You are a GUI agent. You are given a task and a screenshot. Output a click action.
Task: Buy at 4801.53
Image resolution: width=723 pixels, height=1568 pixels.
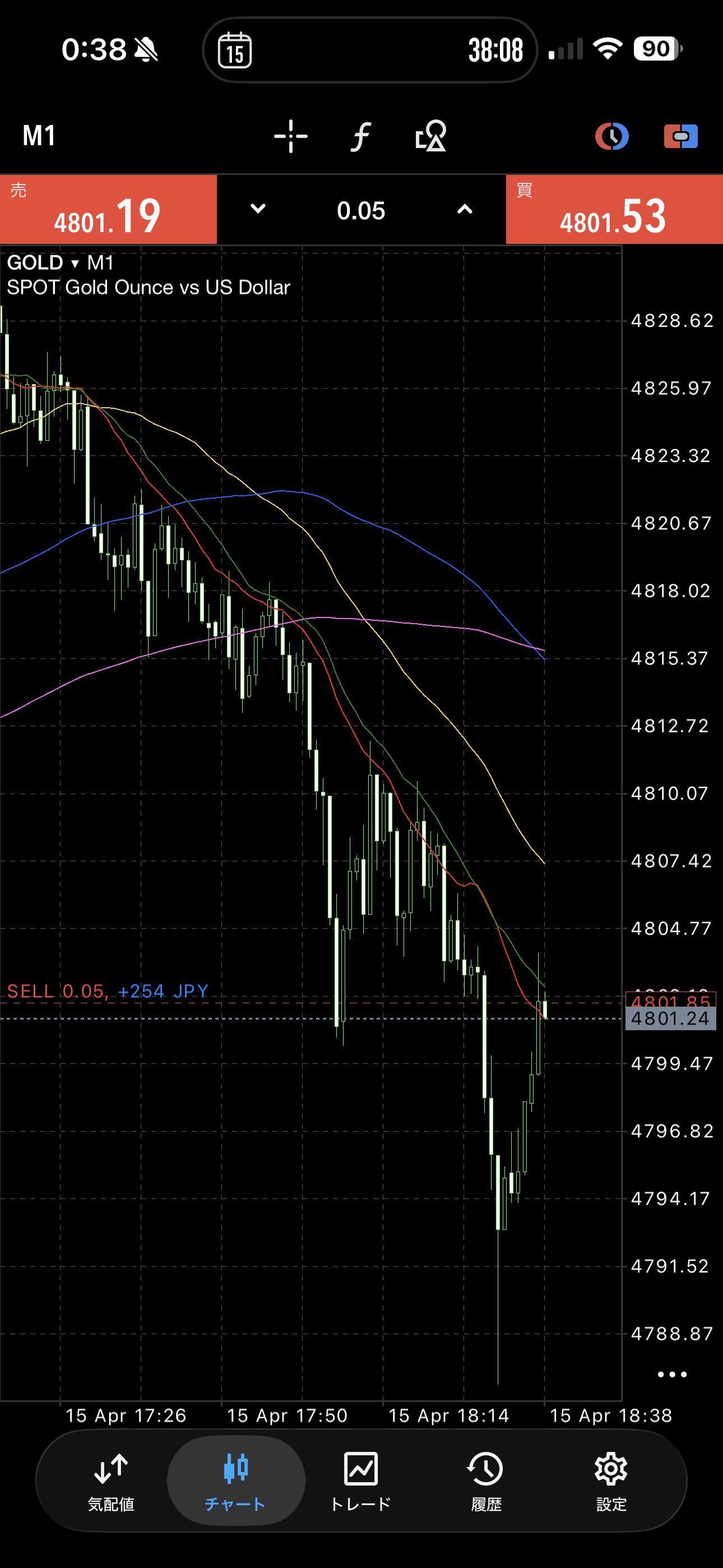[614, 210]
